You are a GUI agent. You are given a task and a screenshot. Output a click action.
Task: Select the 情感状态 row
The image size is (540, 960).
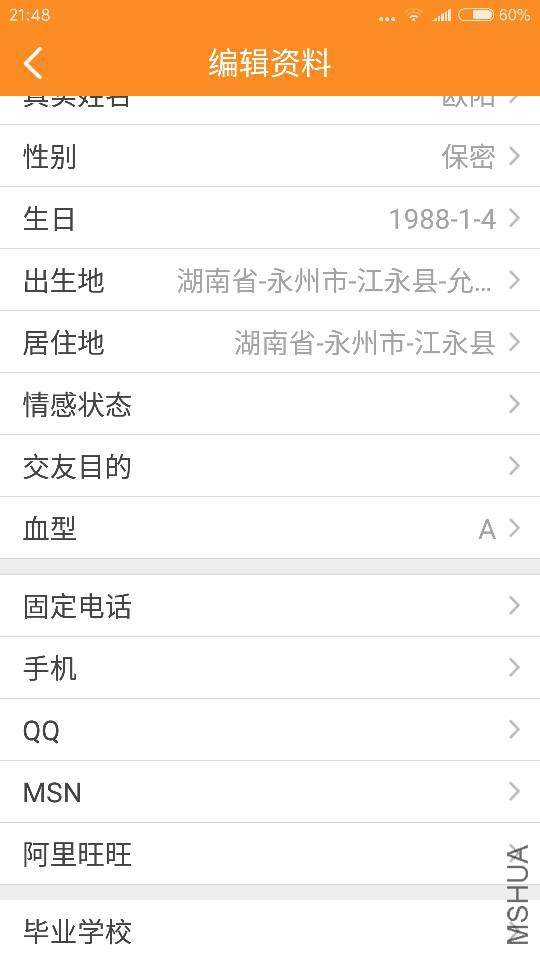(270, 404)
